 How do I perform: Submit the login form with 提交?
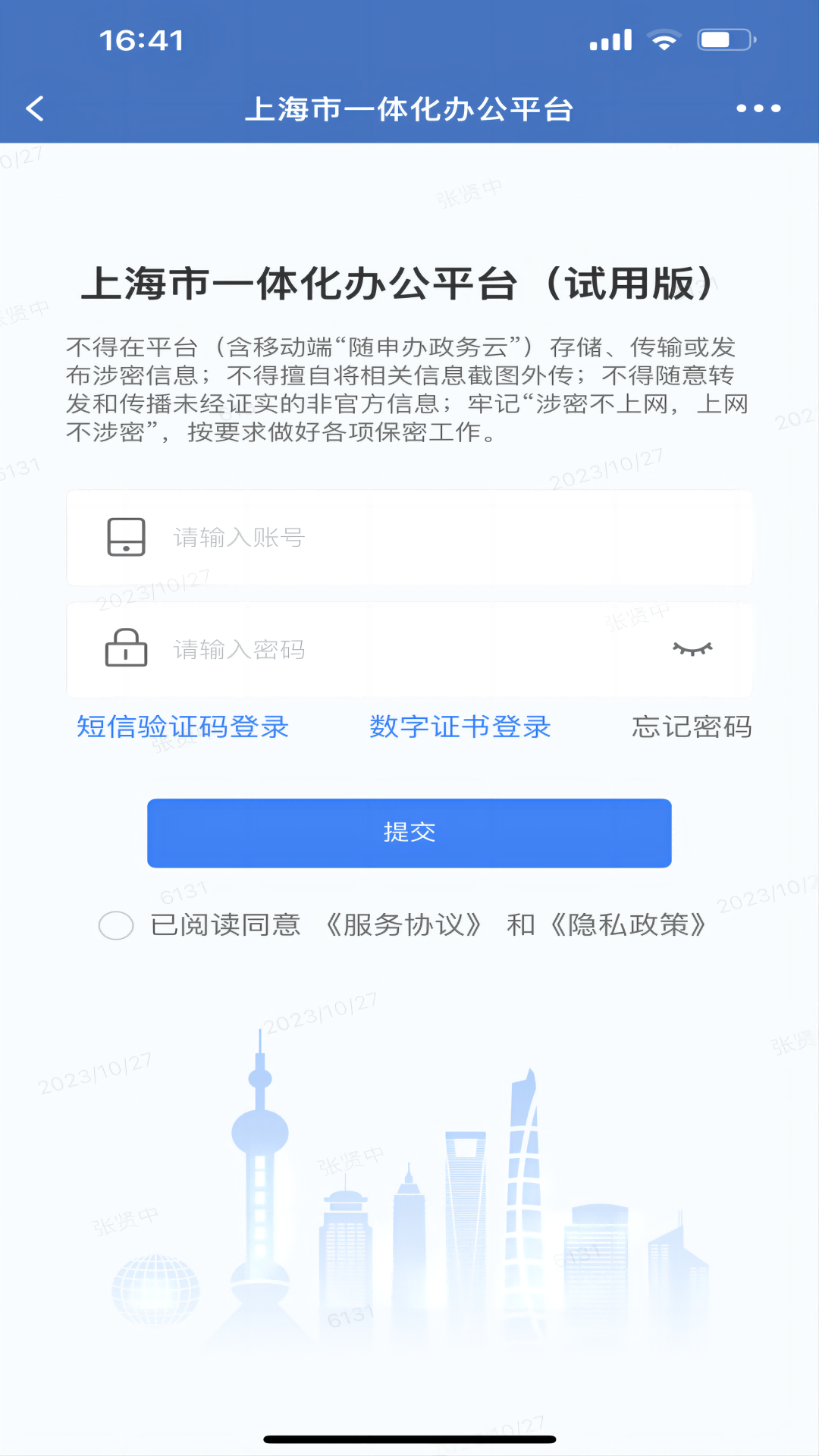[x=409, y=833]
